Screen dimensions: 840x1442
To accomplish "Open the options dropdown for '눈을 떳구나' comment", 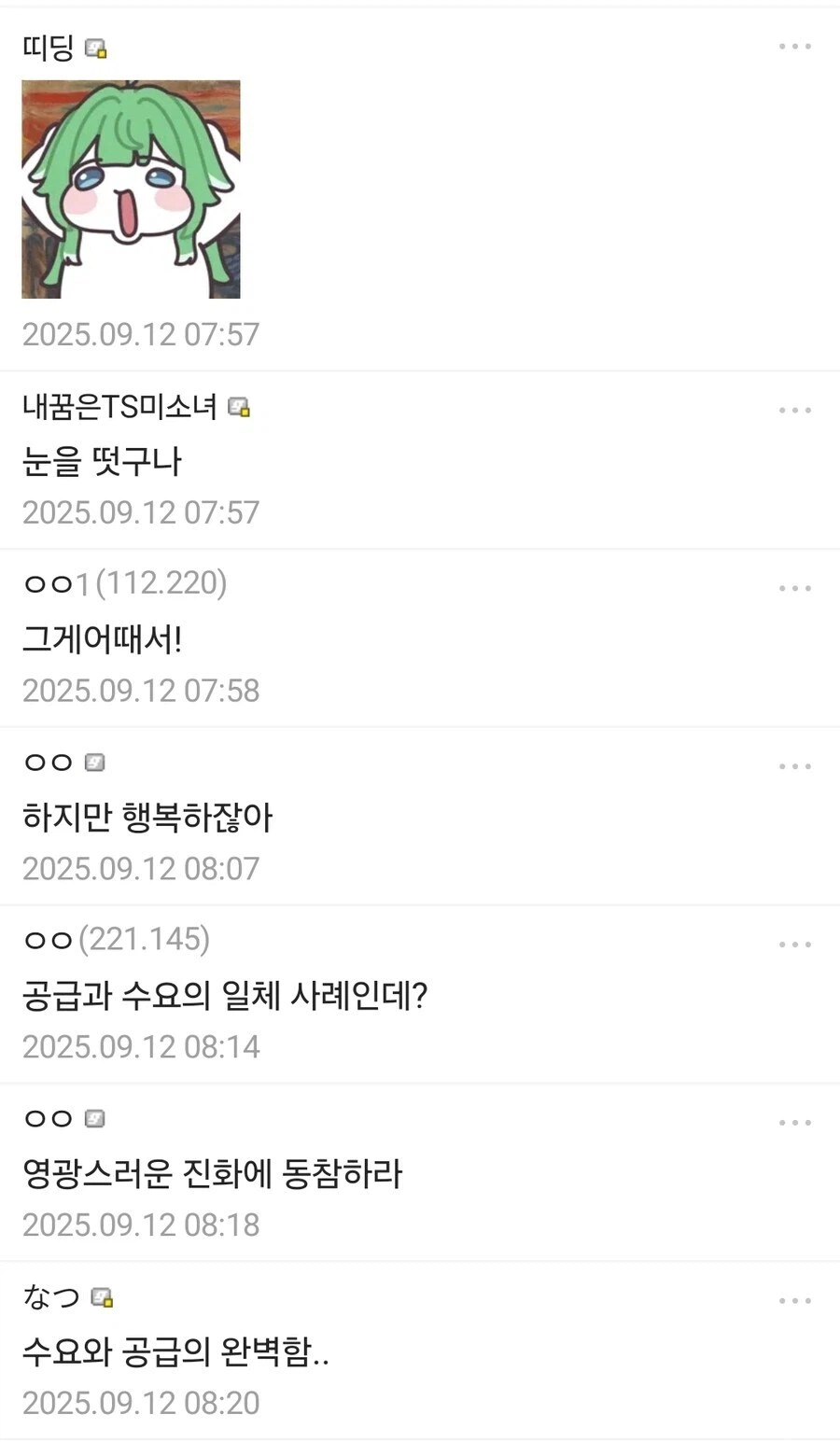I will point(795,409).
